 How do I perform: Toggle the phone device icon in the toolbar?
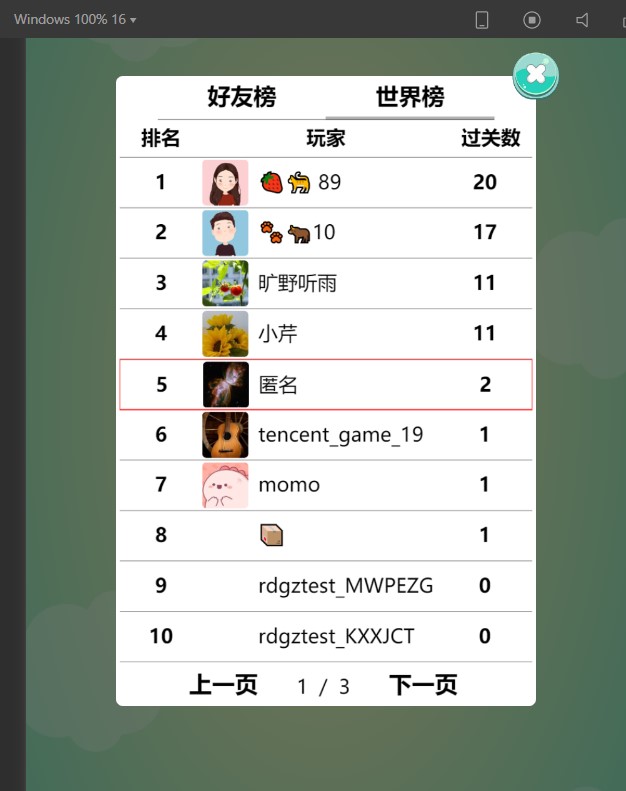click(482, 20)
